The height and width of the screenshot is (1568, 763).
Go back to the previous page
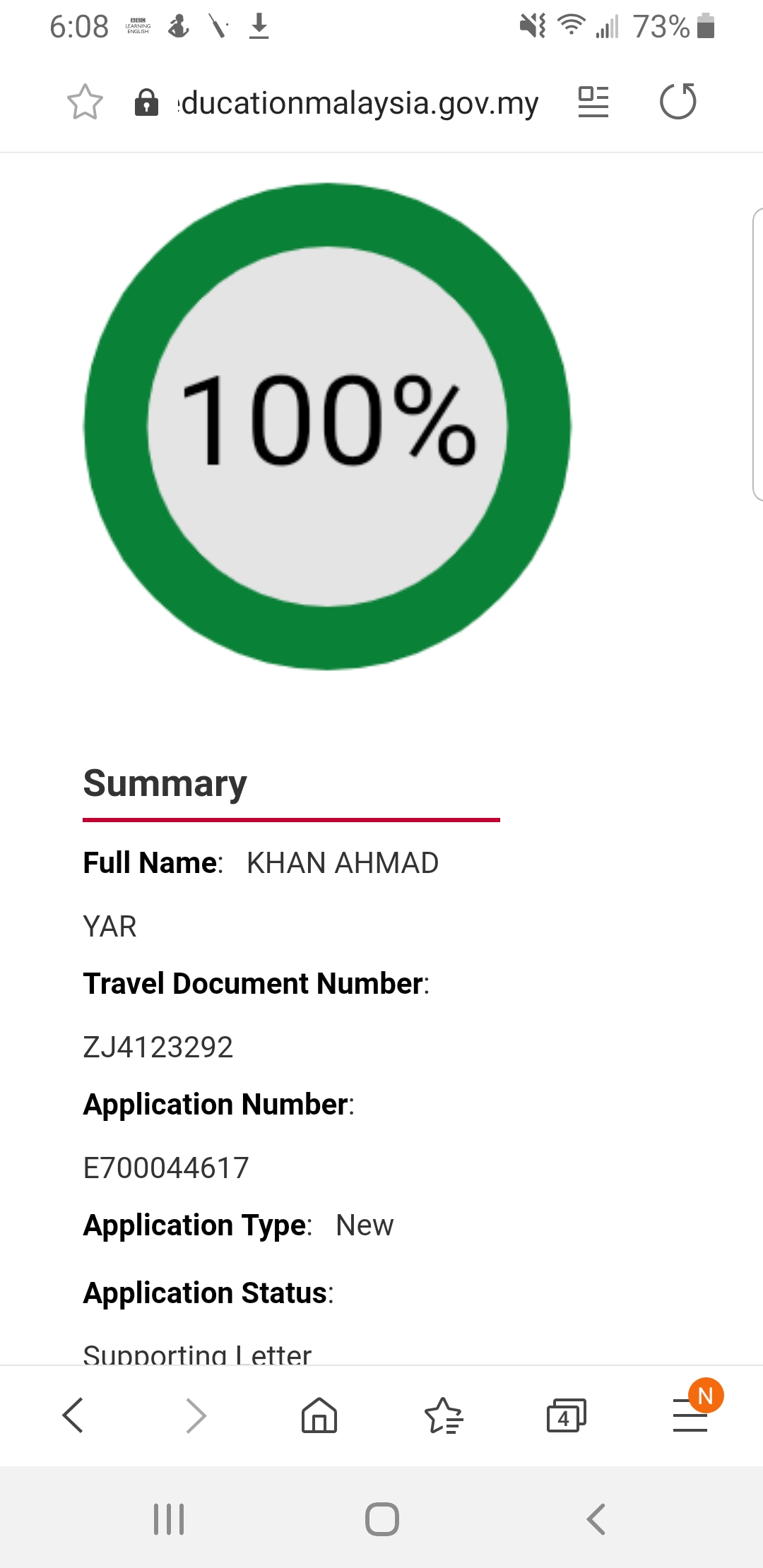(73, 1415)
